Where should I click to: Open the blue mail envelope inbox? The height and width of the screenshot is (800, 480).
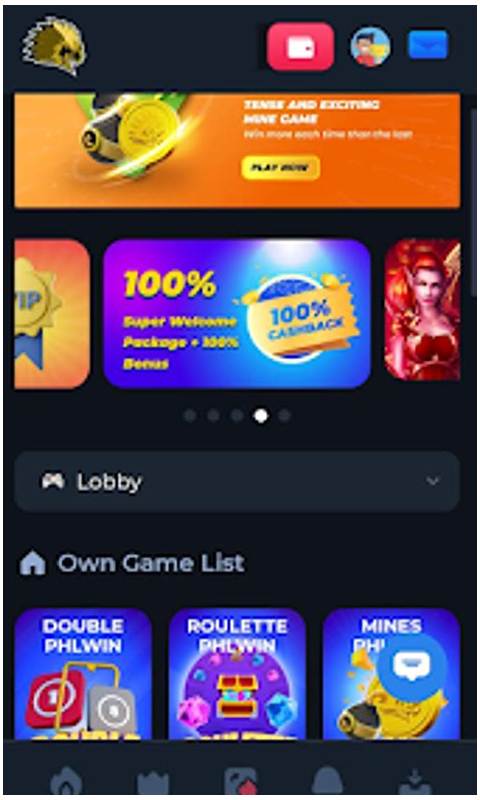(428, 45)
